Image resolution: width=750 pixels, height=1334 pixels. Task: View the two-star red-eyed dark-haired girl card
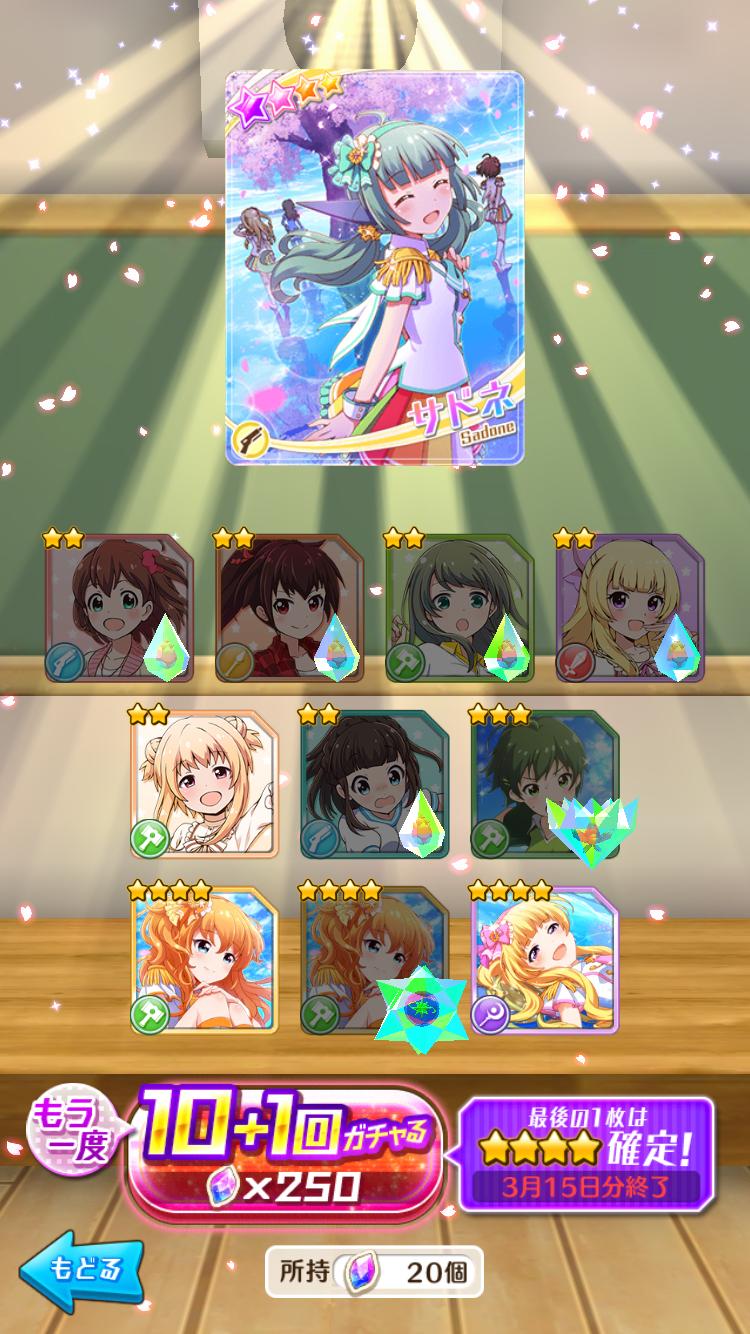coord(290,608)
